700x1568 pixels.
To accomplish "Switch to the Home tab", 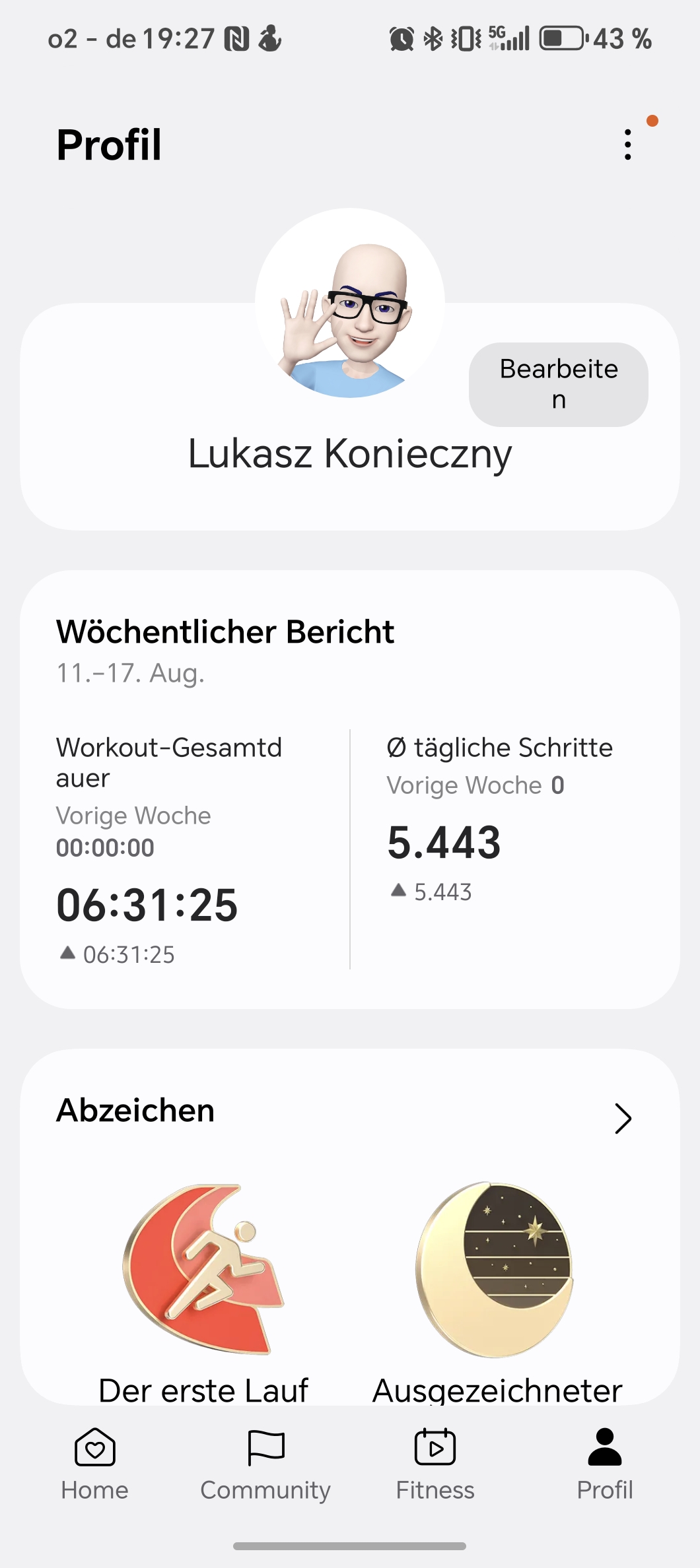I will click(95, 1465).
